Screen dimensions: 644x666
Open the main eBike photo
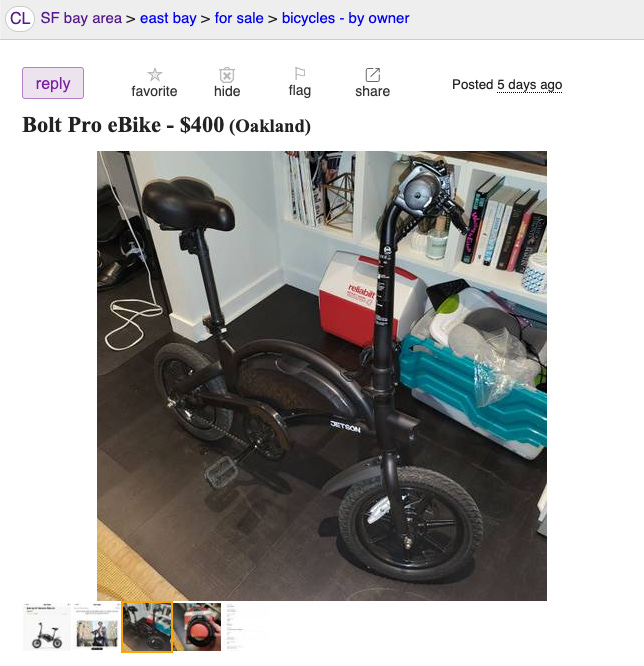(x=321, y=375)
